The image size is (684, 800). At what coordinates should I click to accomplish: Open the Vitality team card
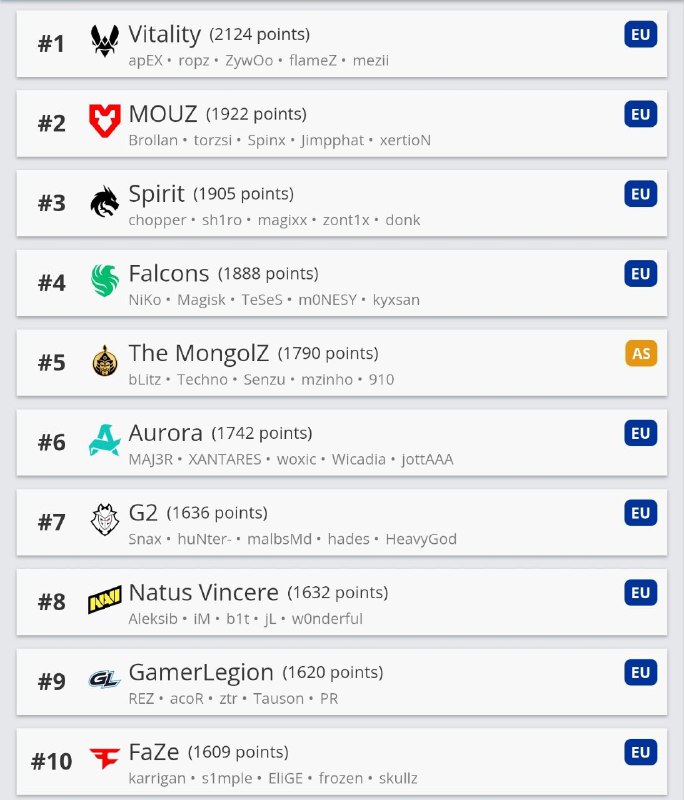(x=340, y=44)
